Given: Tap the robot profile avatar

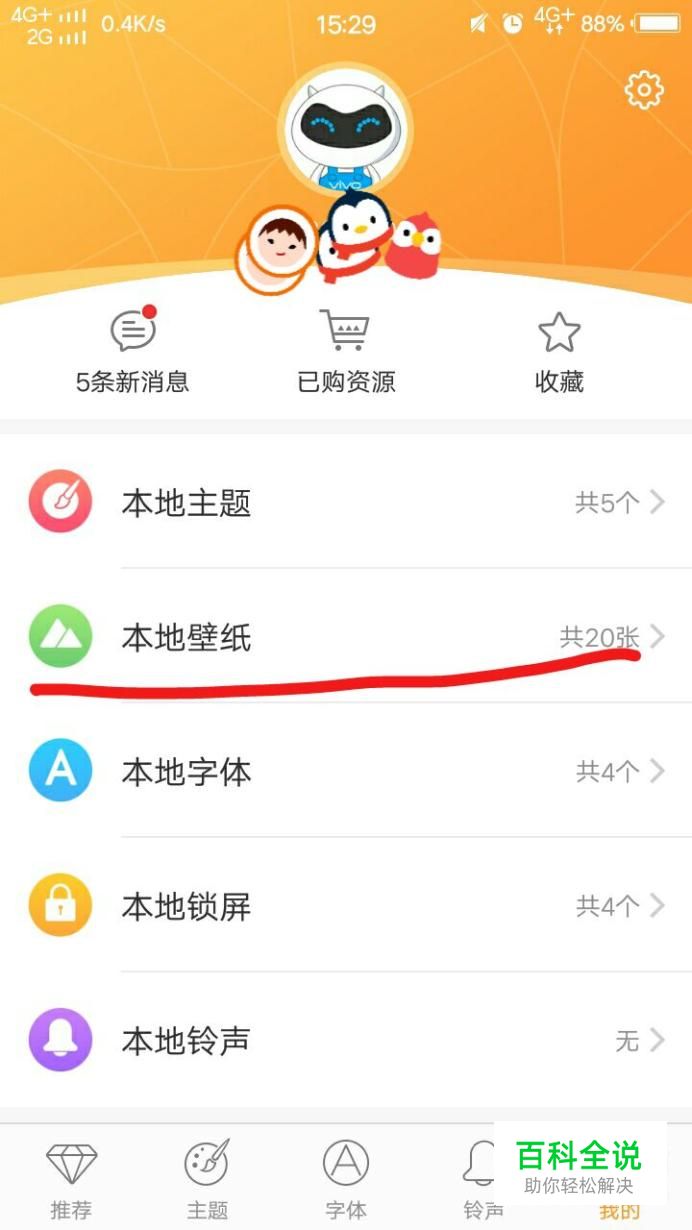Looking at the screenshot, I should pyautogui.click(x=345, y=132).
